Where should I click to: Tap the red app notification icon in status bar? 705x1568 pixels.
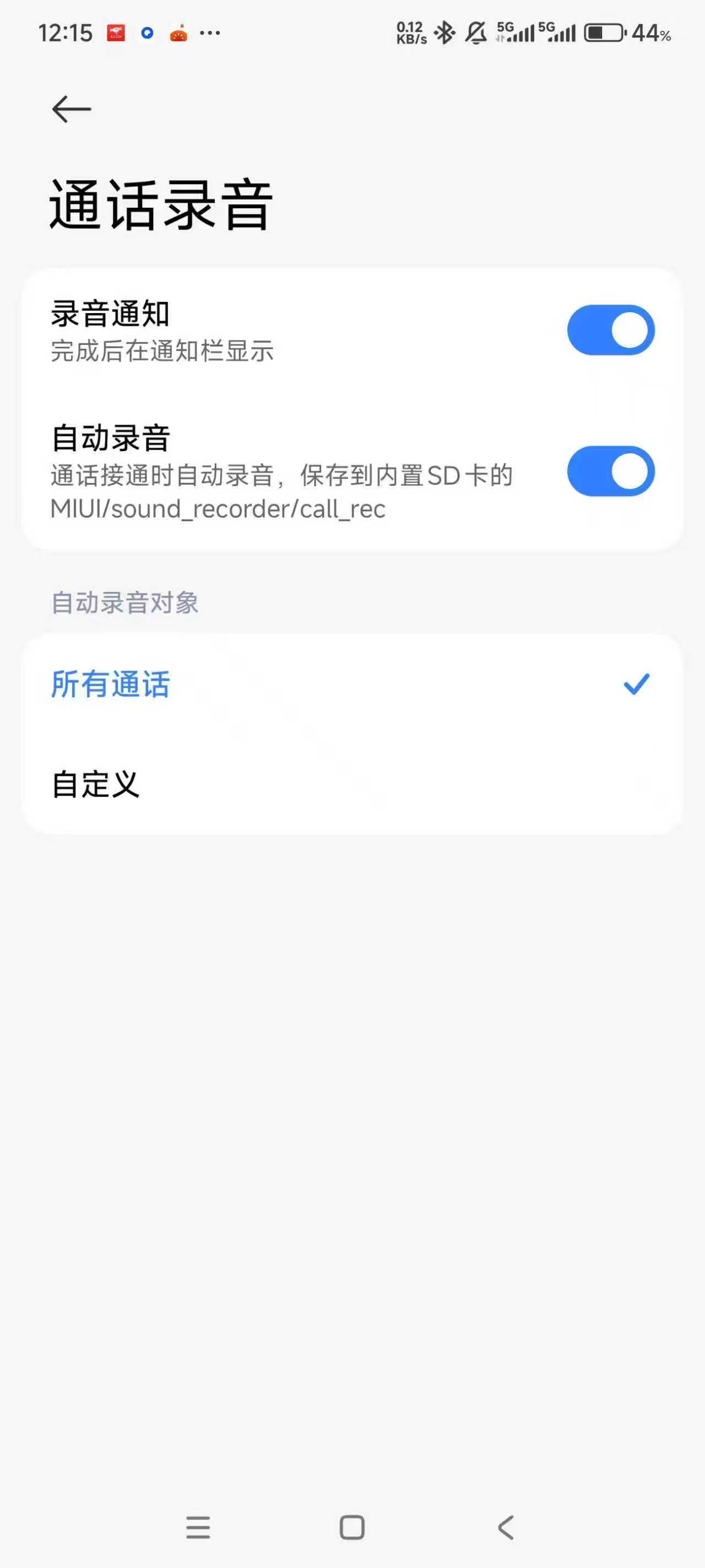pyautogui.click(x=117, y=33)
